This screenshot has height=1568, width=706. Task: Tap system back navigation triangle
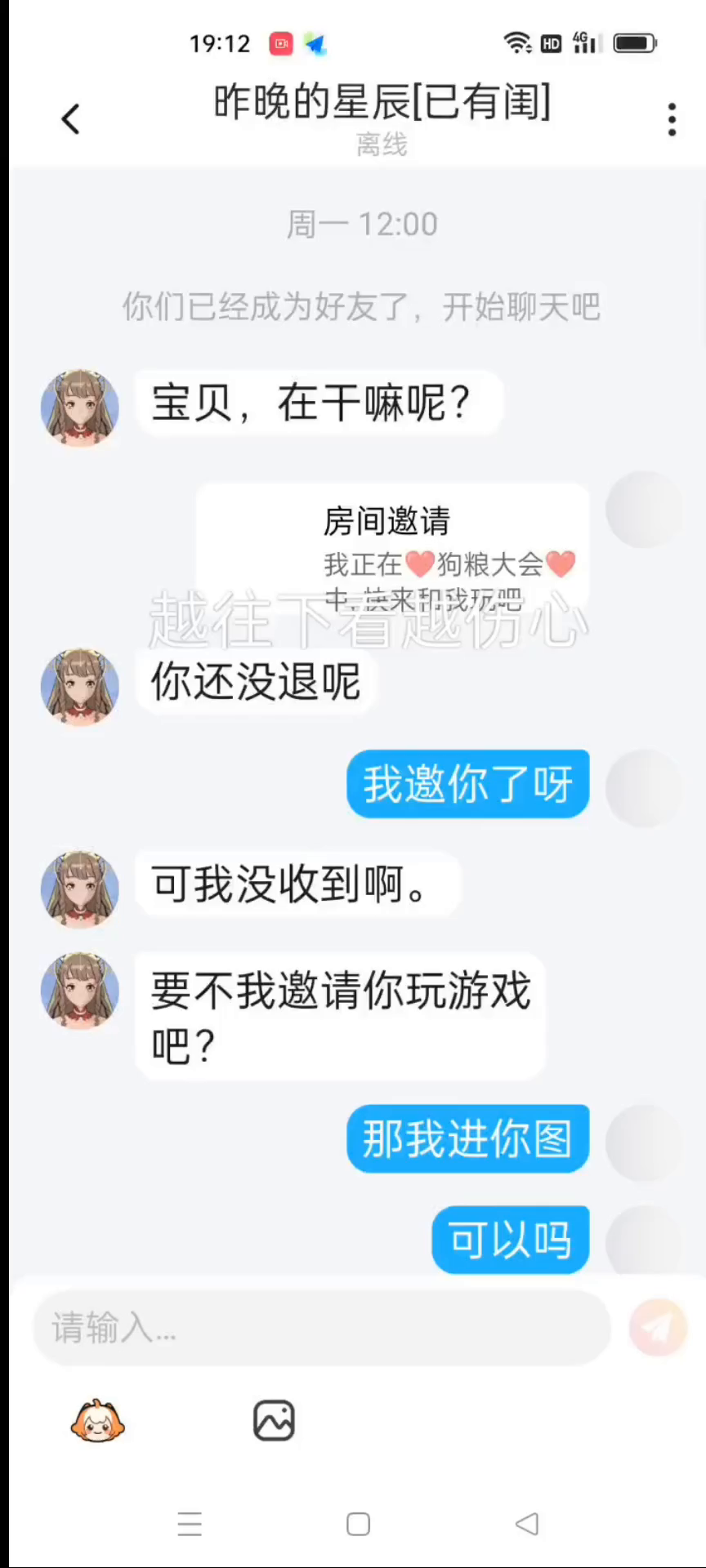point(527,1524)
